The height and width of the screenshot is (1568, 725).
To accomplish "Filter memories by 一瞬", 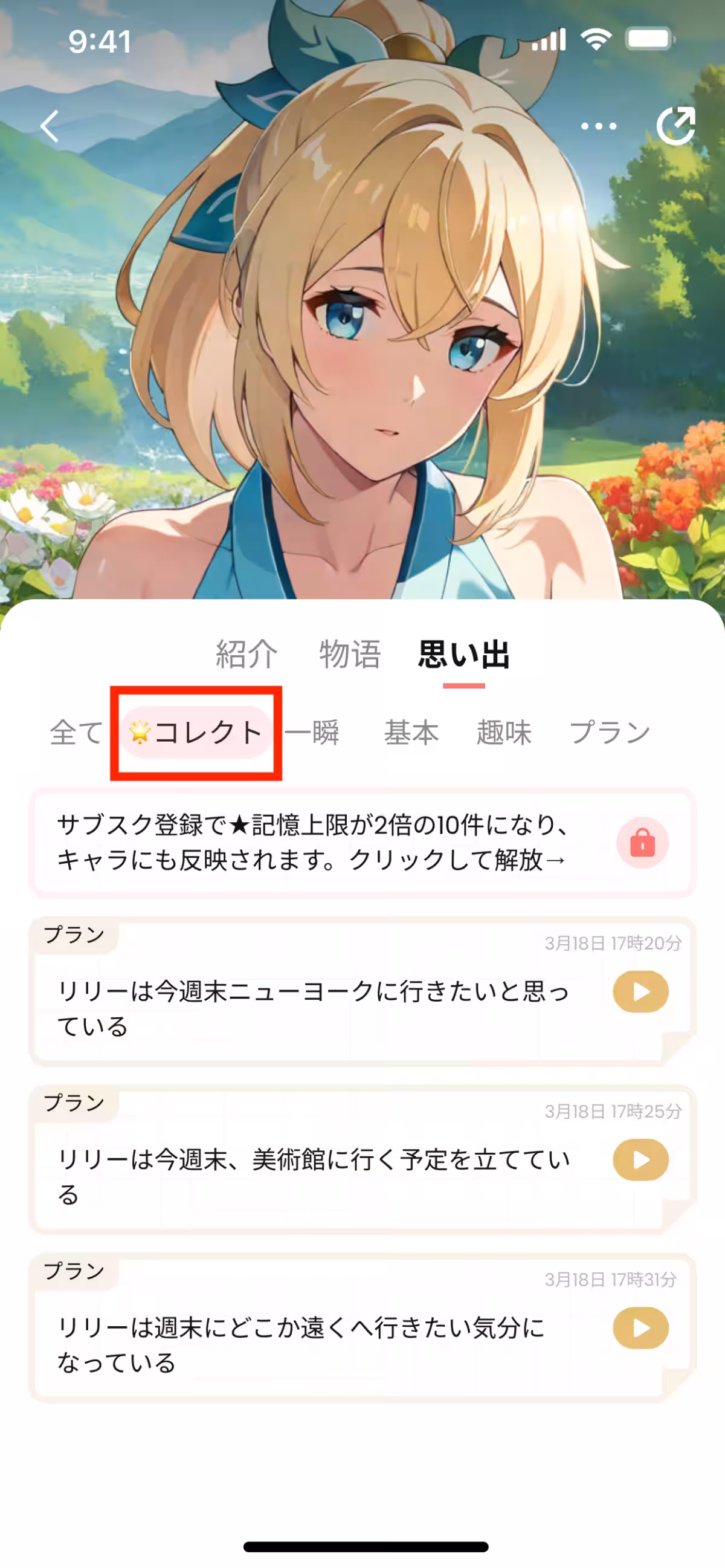I will [312, 732].
